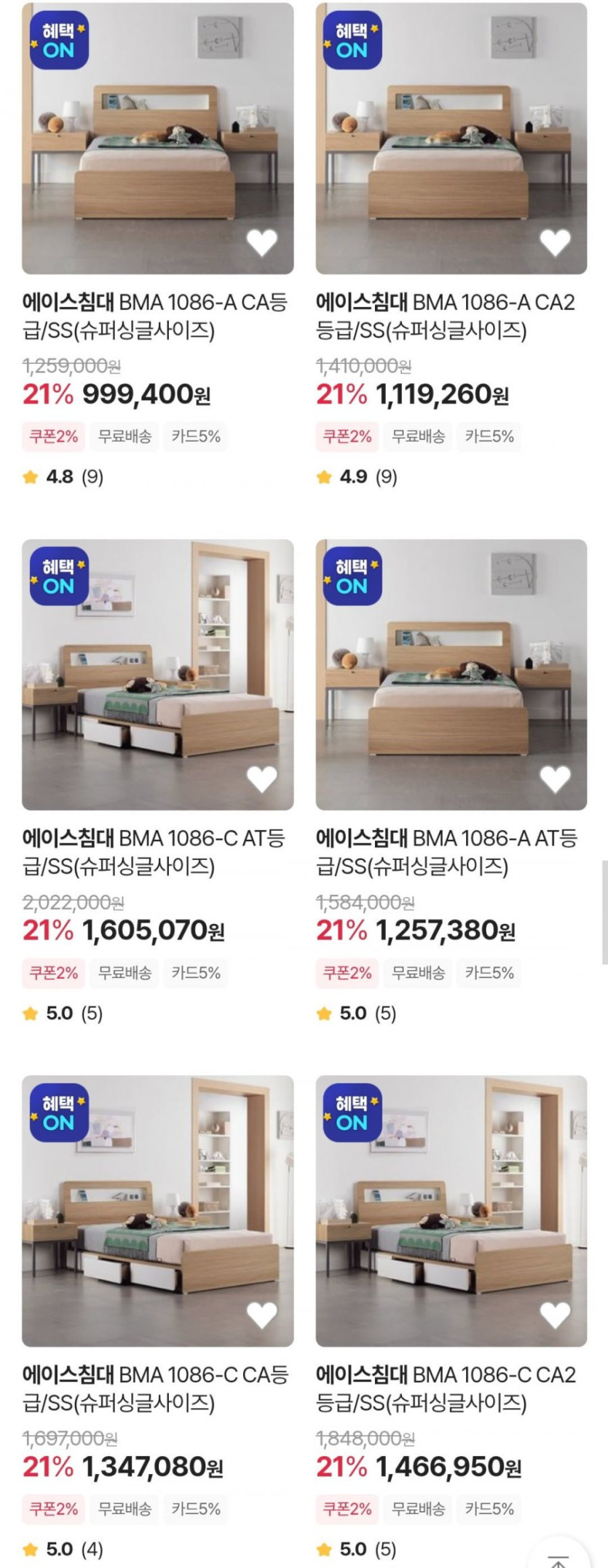This screenshot has height=1568, width=608.
Task: Heart the BMA 1086-C CA등급 bed
Action: tap(261, 1315)
